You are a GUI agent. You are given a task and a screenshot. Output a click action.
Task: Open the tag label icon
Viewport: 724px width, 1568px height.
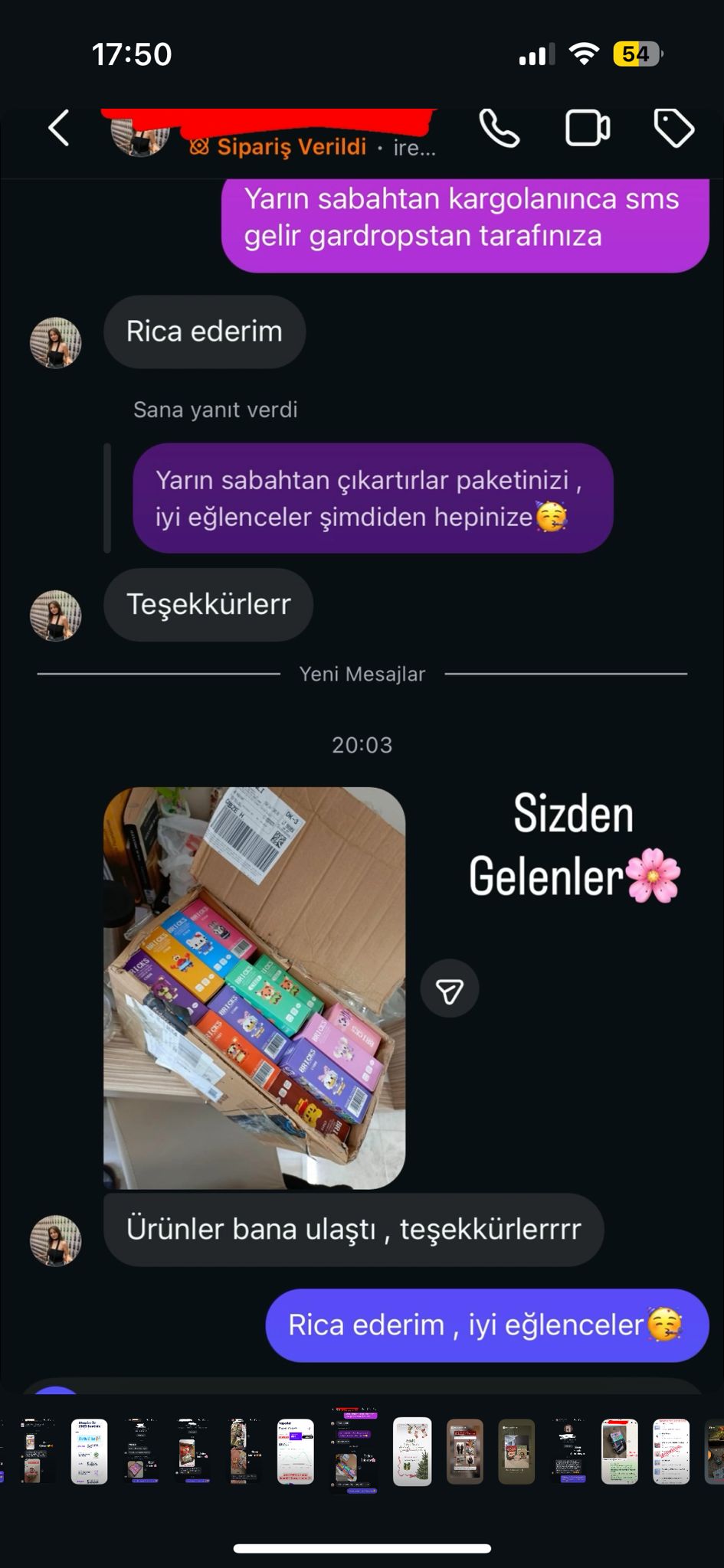673,128
